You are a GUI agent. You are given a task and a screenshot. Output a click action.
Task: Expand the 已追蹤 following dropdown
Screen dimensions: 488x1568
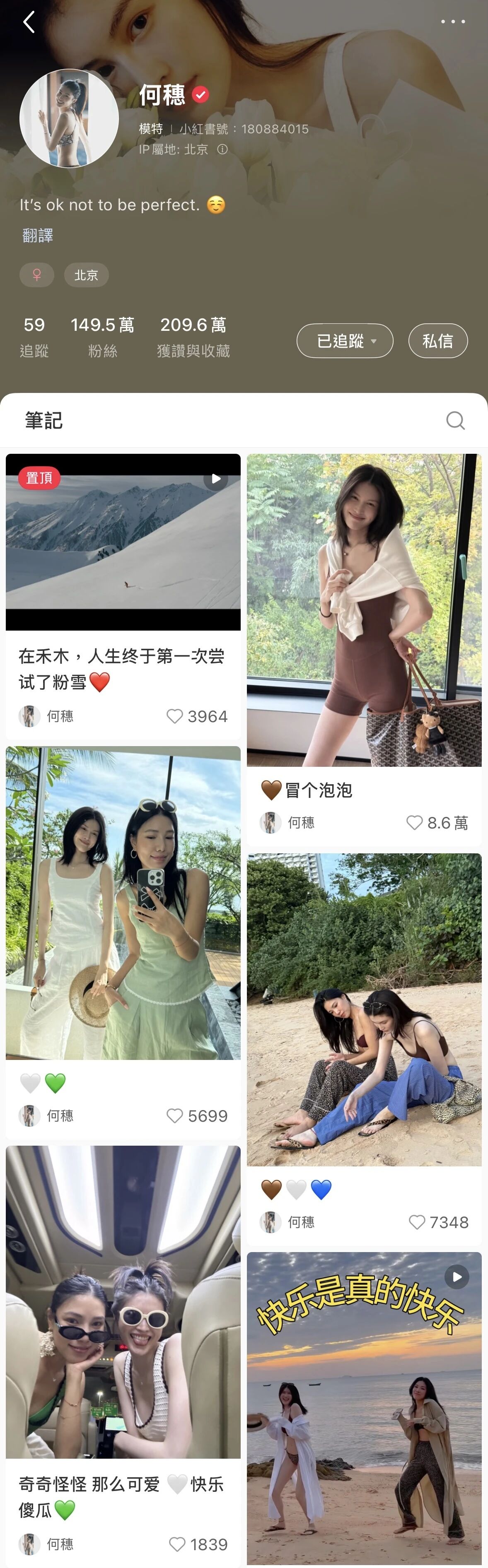click(x=345, y=341)
